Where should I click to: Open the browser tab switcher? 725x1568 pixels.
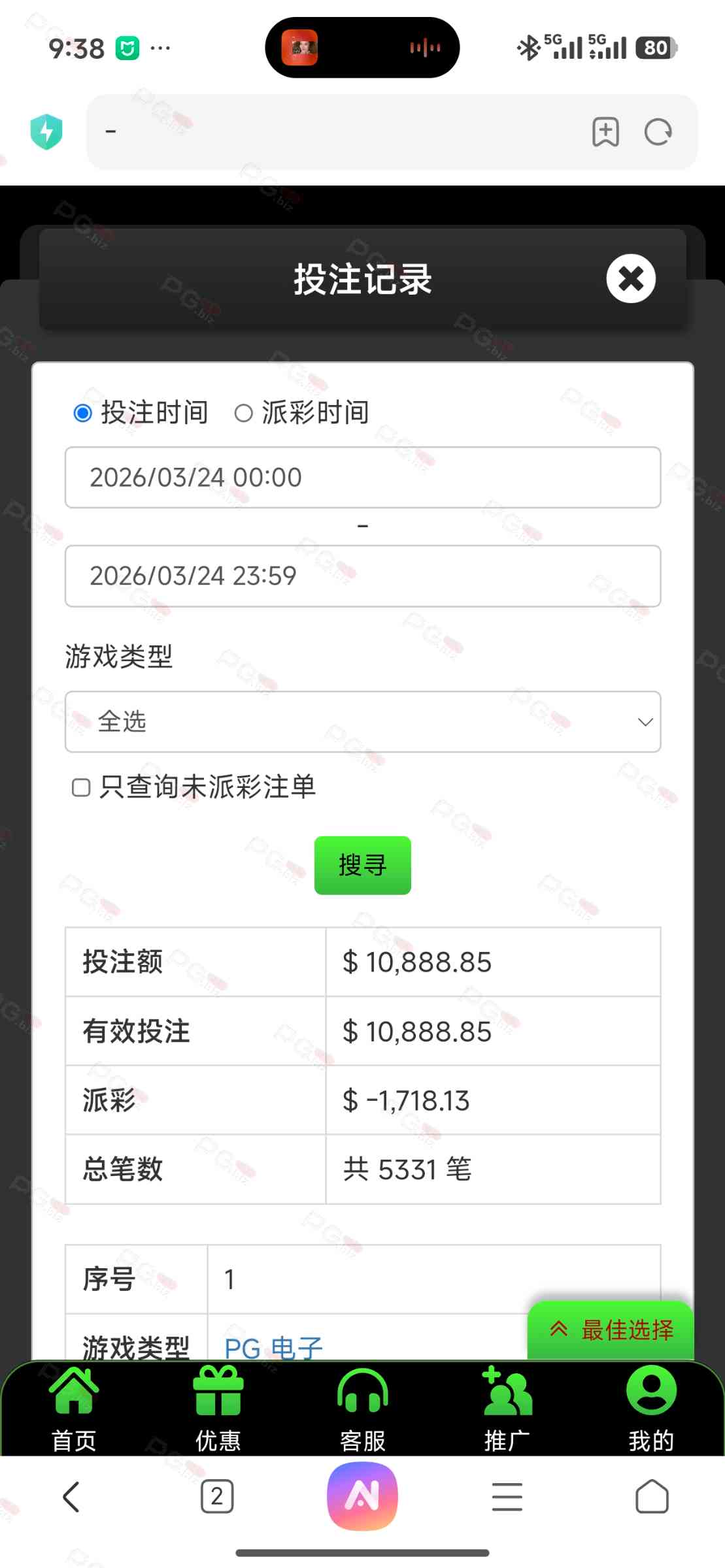coord(217,1497)
